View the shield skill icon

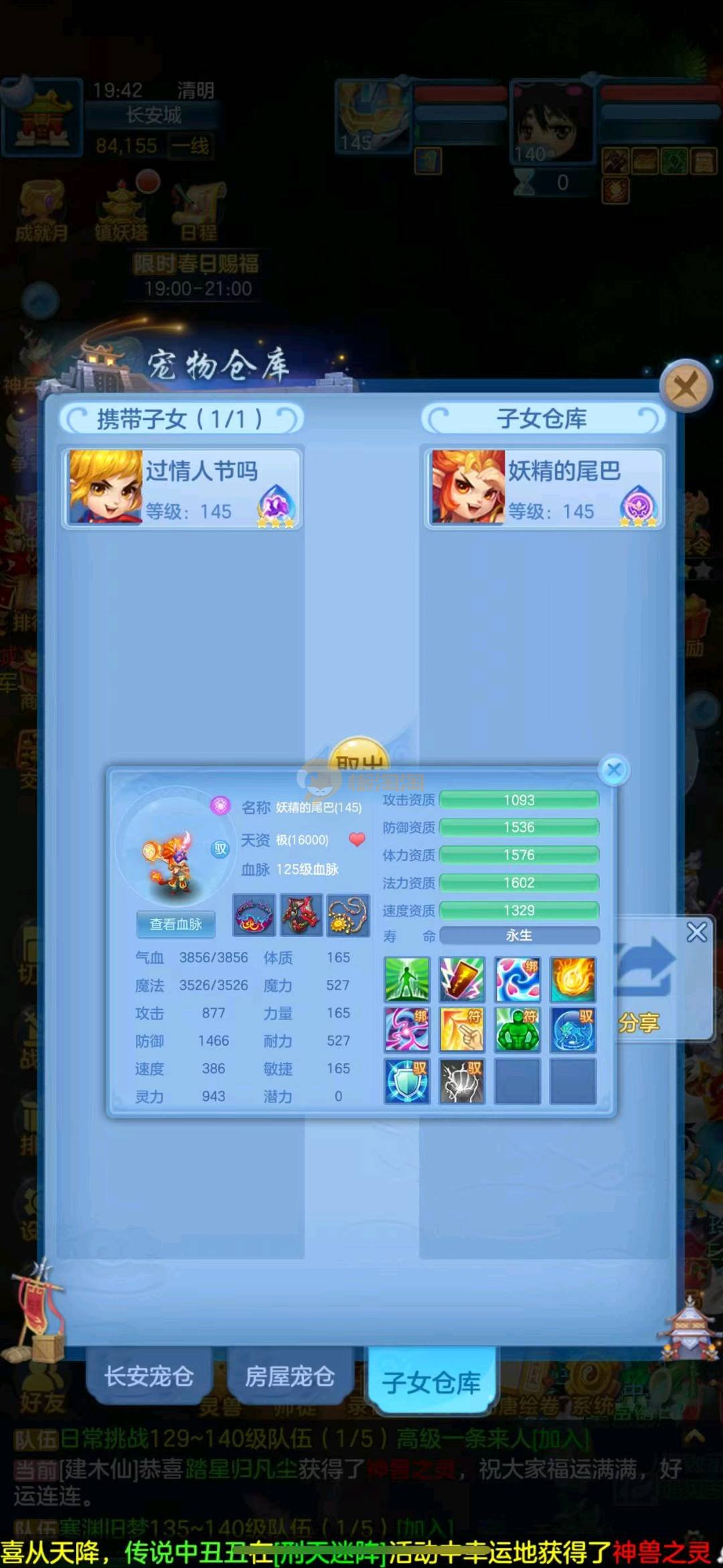point(407,1080)
